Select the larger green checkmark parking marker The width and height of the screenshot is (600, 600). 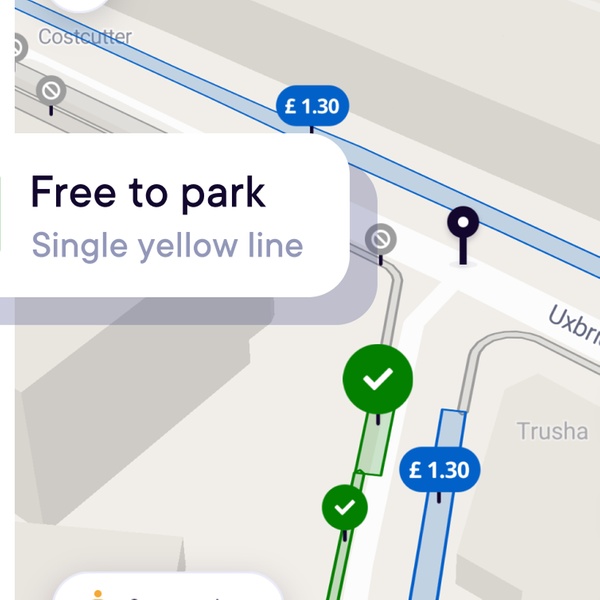377,380
